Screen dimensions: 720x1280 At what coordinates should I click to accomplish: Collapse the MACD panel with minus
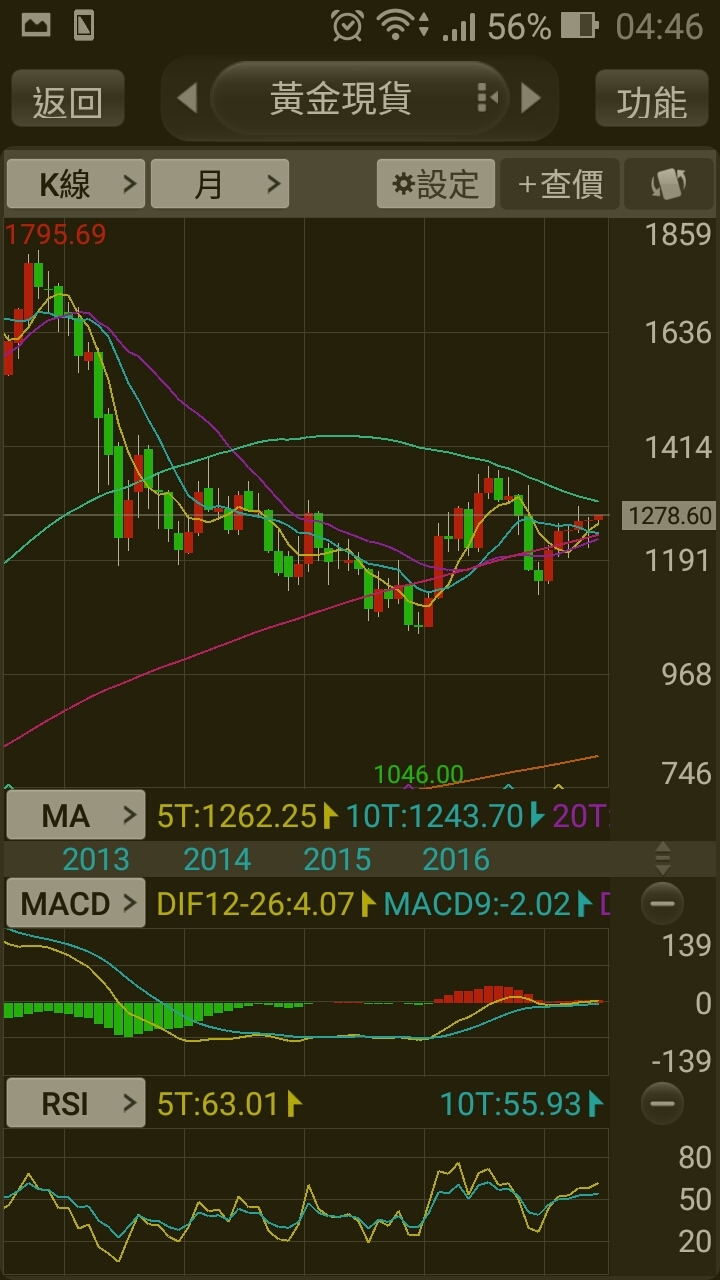[x=662, y=904]
